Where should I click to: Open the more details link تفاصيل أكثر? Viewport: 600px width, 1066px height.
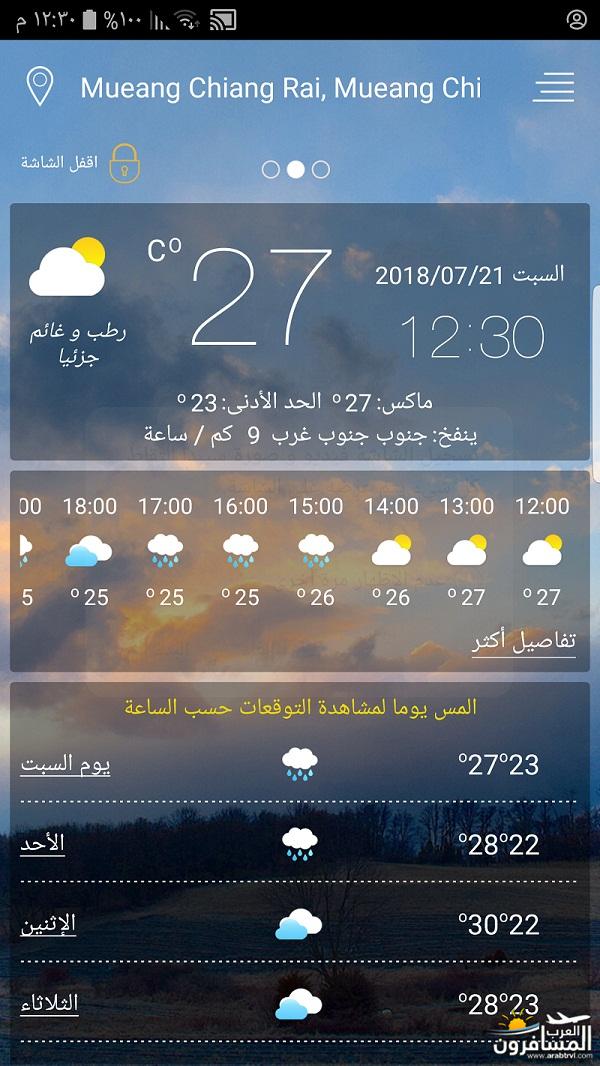tap(524, 642)
